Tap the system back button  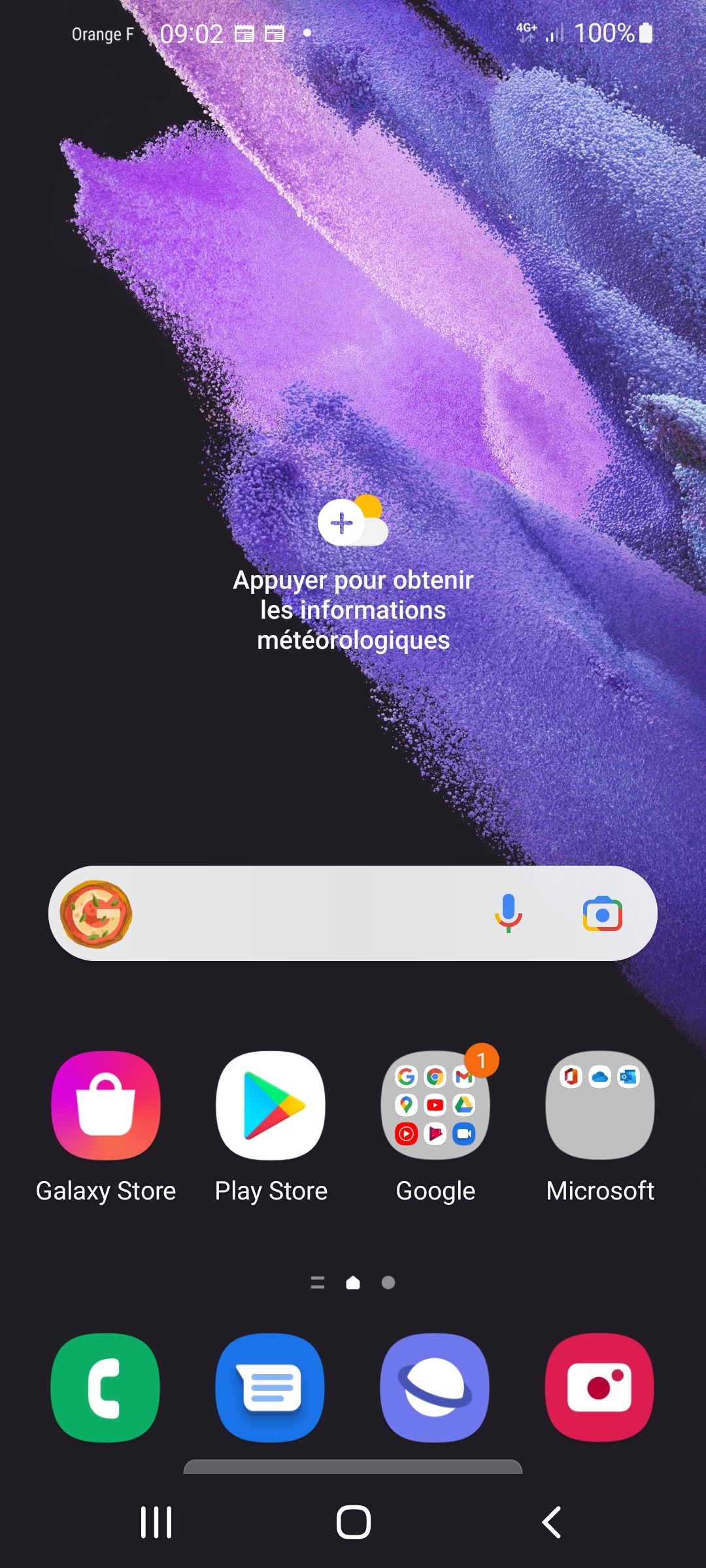551,1522
